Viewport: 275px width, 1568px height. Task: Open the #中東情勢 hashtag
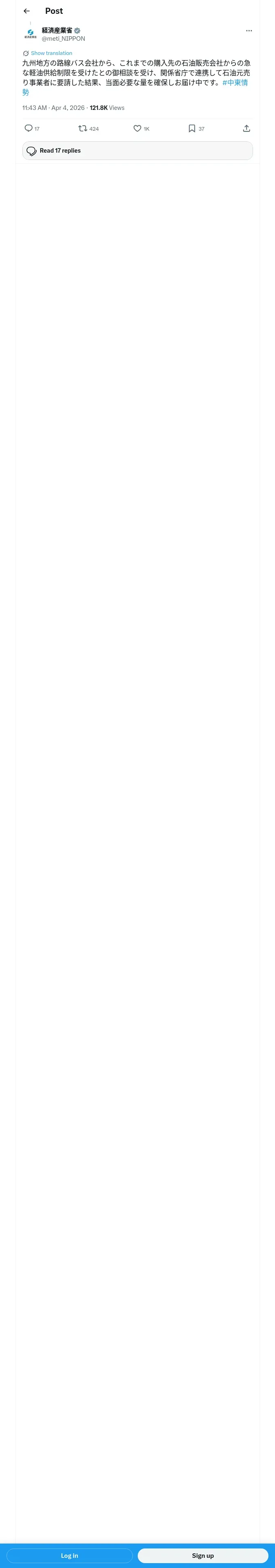235,82
